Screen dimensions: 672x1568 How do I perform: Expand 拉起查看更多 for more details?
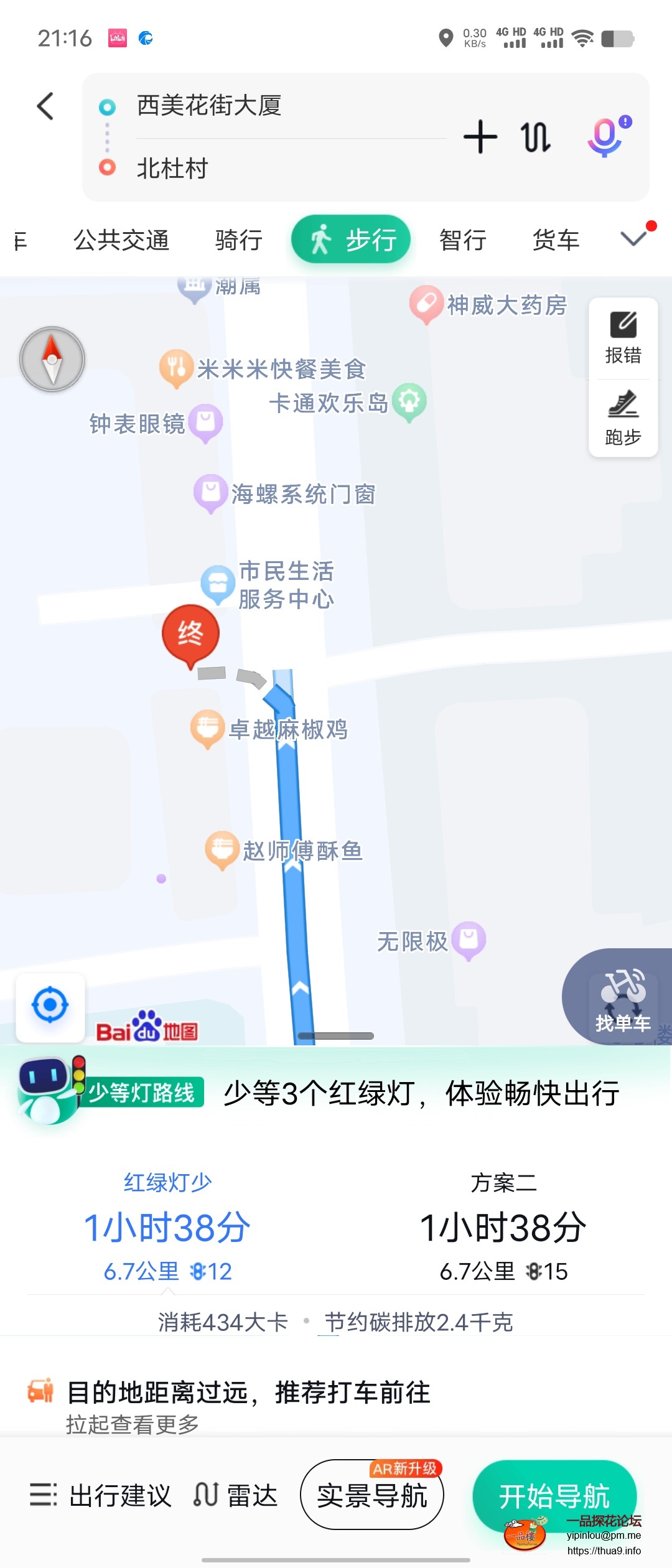point(134,1425)
